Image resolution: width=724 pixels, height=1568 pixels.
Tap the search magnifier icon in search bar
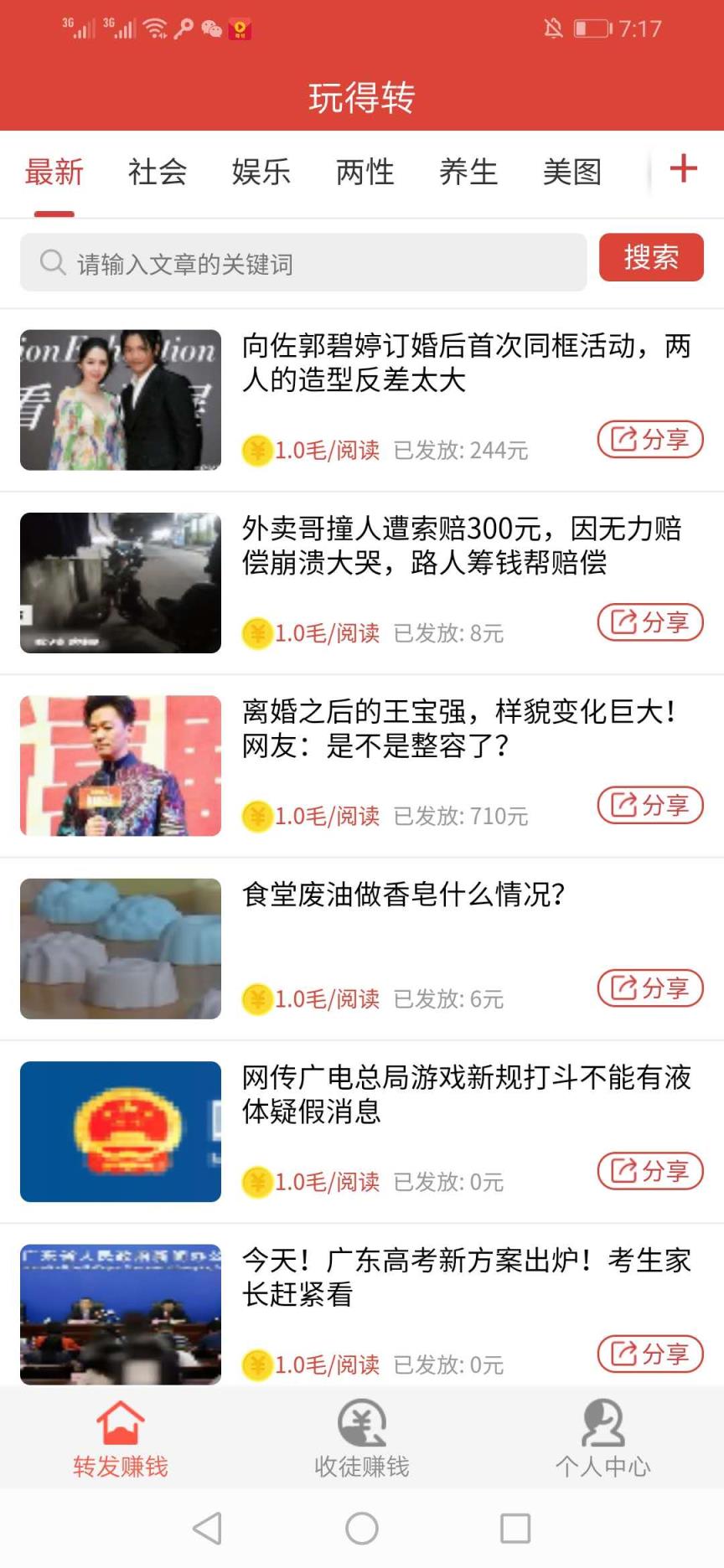(52, 262)
